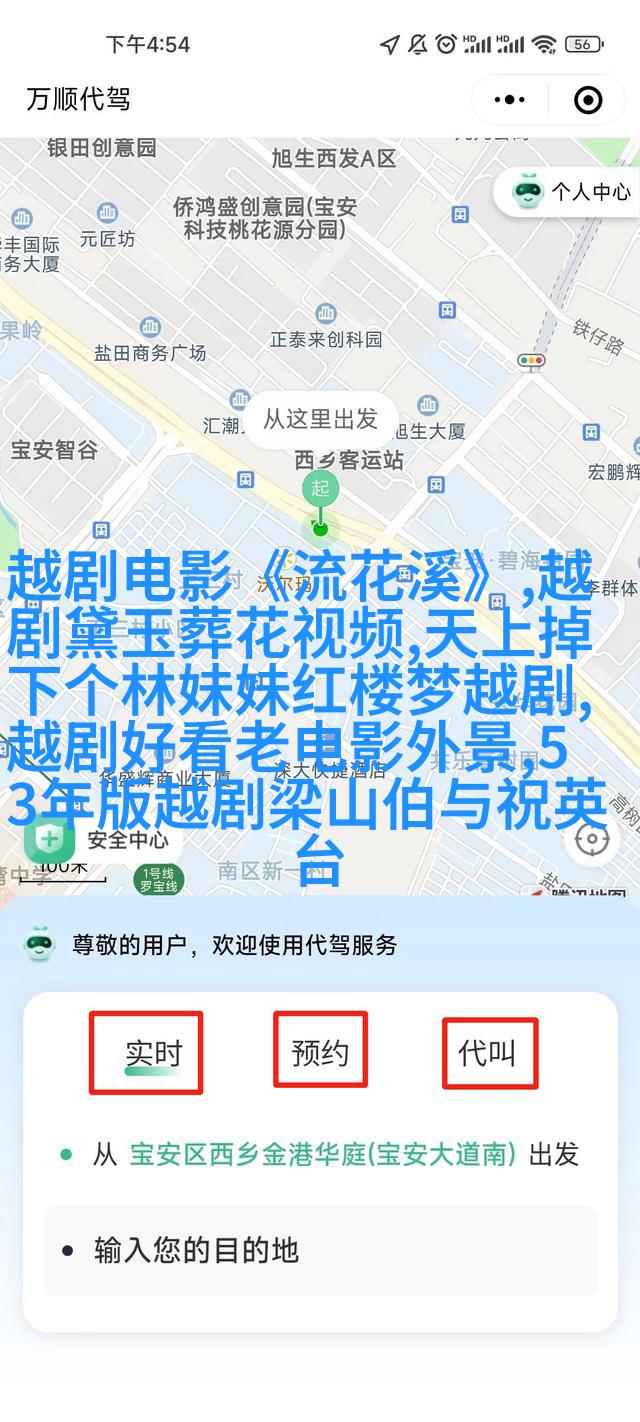Close the 万顺代驾 mini program
The height and width of the screenshot is (1422, 640).
click(x=588, y=99)
